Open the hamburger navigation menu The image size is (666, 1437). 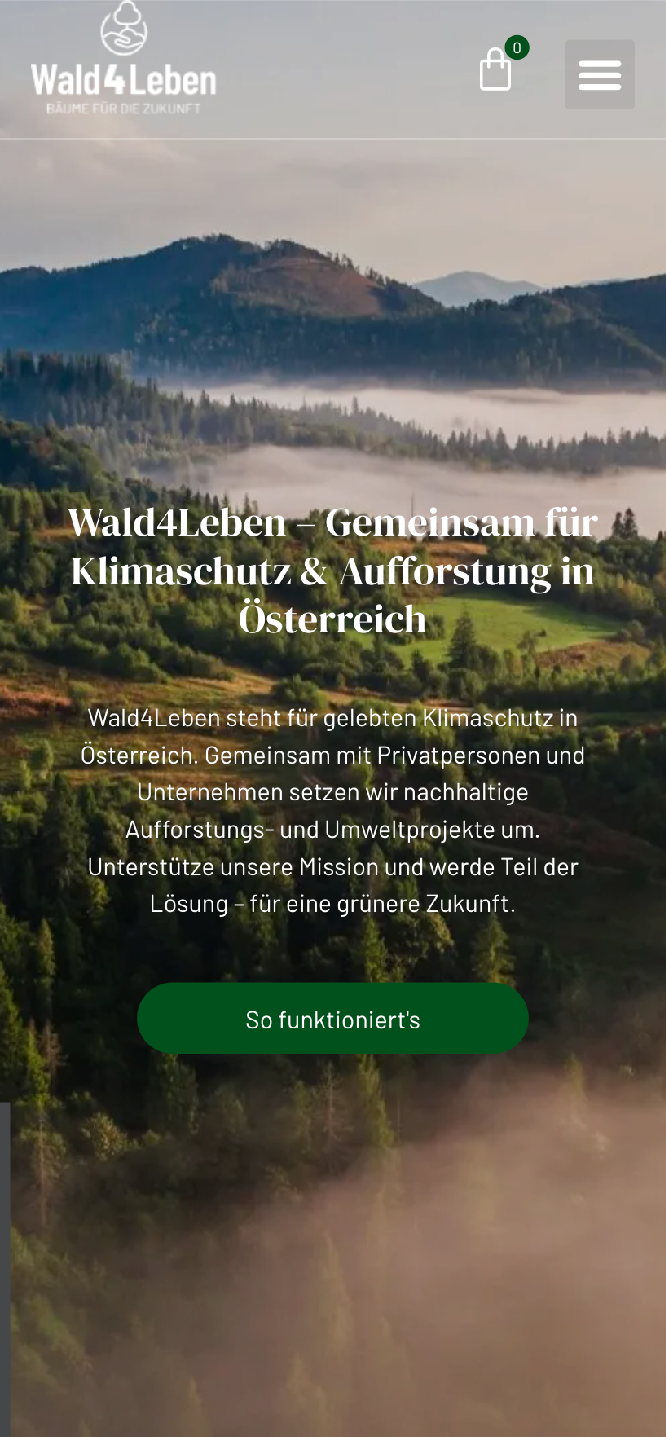click(599, 74)
